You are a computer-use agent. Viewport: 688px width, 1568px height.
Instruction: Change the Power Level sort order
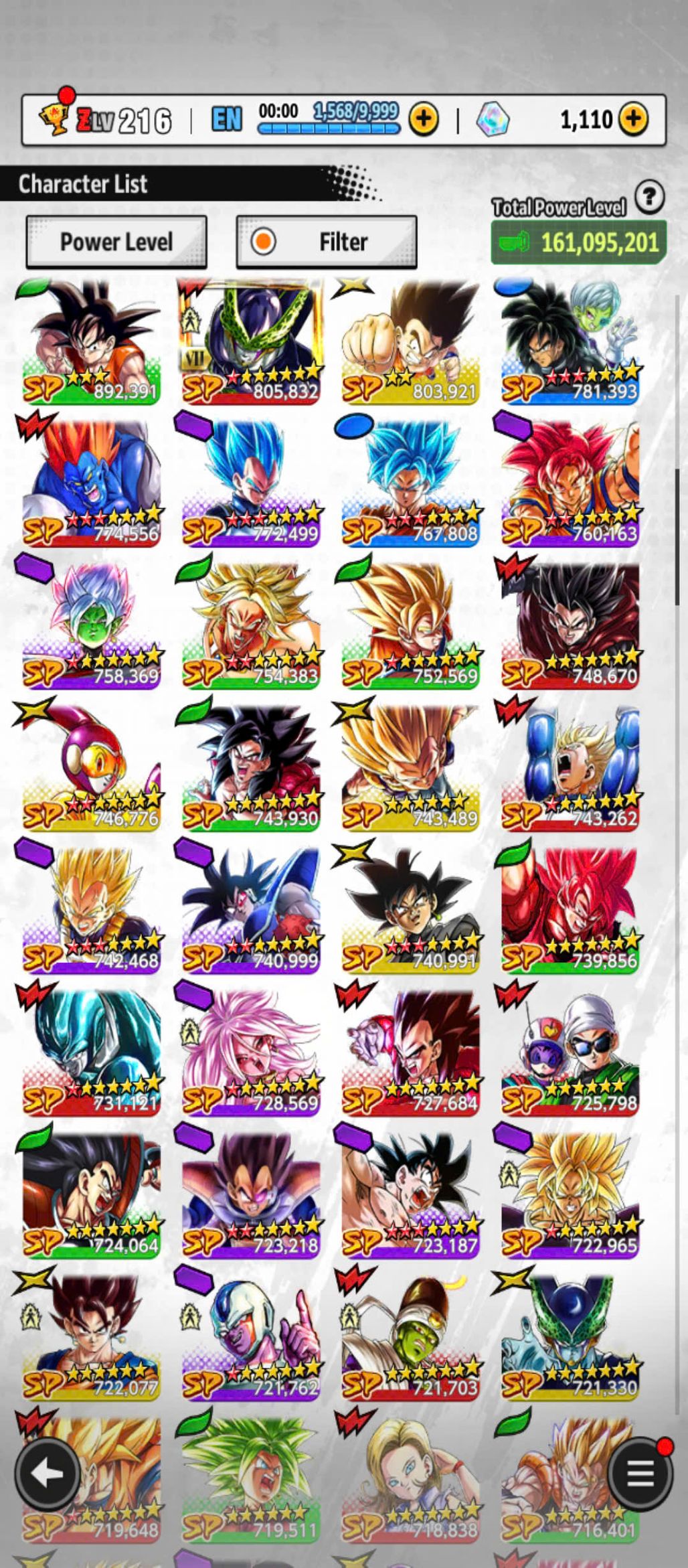pos(116,242)
